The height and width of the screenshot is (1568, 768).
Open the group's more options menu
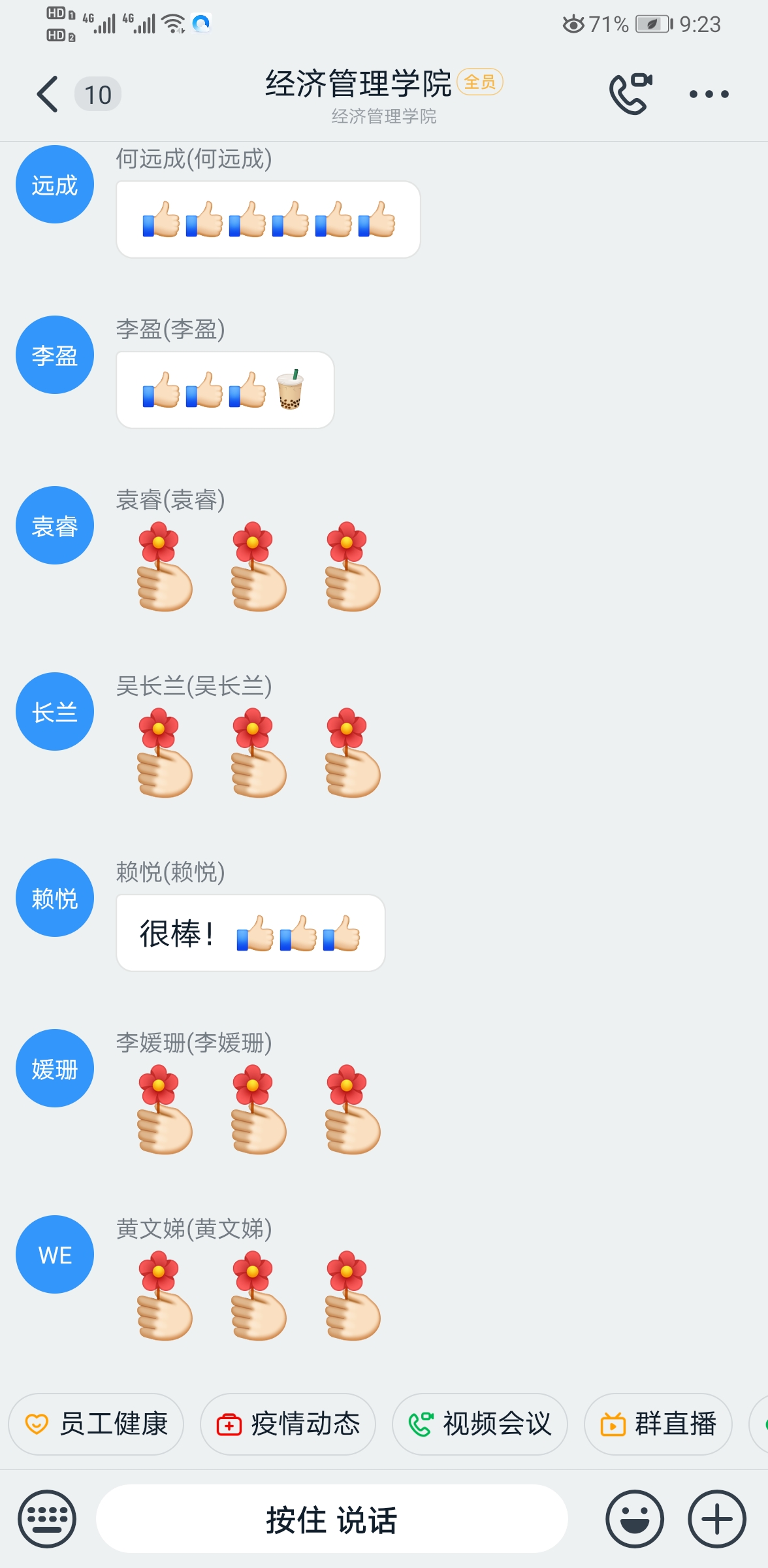(709, 95)
